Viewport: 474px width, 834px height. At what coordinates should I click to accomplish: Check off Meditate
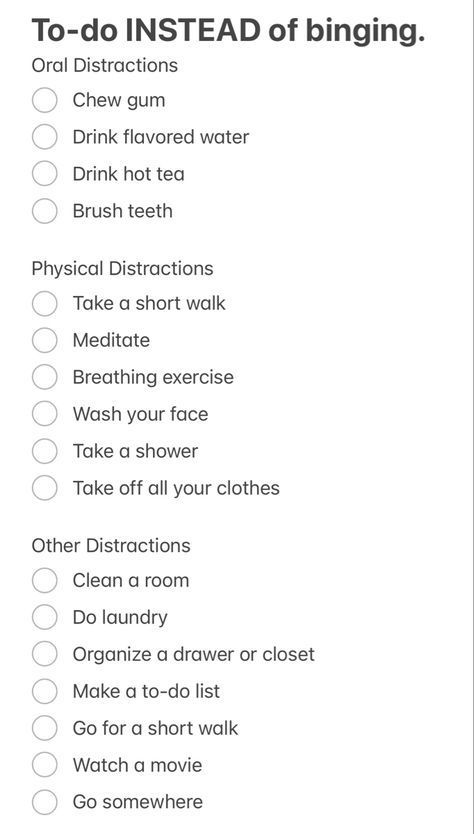pos(44,340)
